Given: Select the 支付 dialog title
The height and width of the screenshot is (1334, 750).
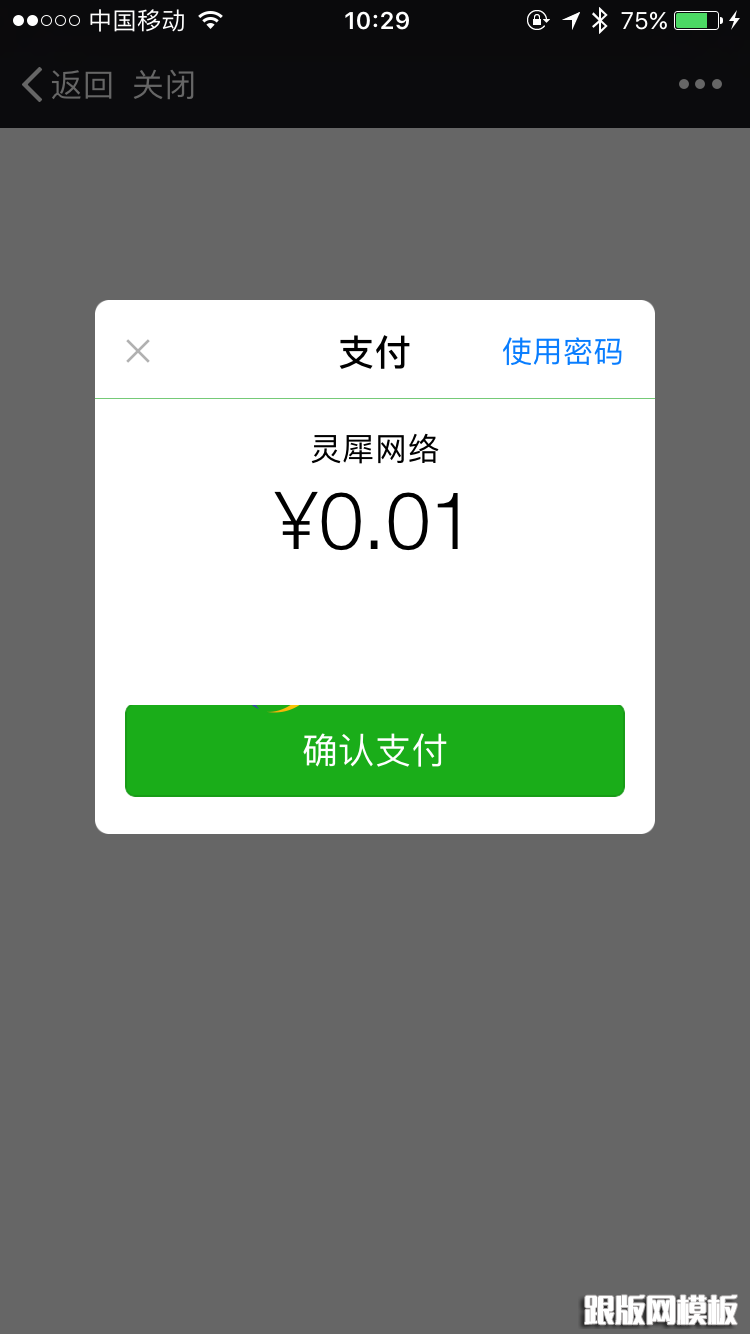Looking at the screenshot, I should point(374,352).
